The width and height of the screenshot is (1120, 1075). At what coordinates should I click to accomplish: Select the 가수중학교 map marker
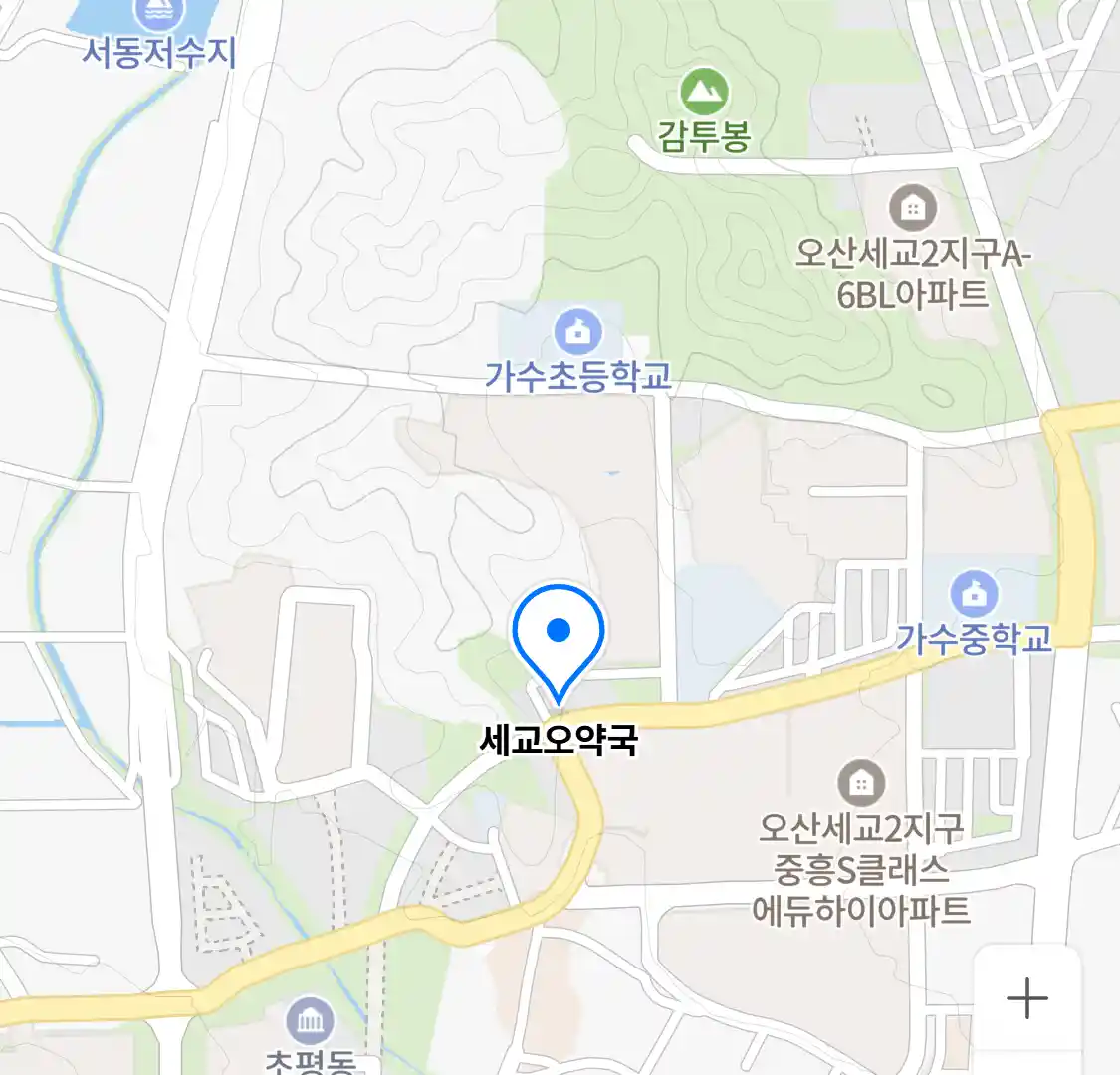tap(974, 593)
